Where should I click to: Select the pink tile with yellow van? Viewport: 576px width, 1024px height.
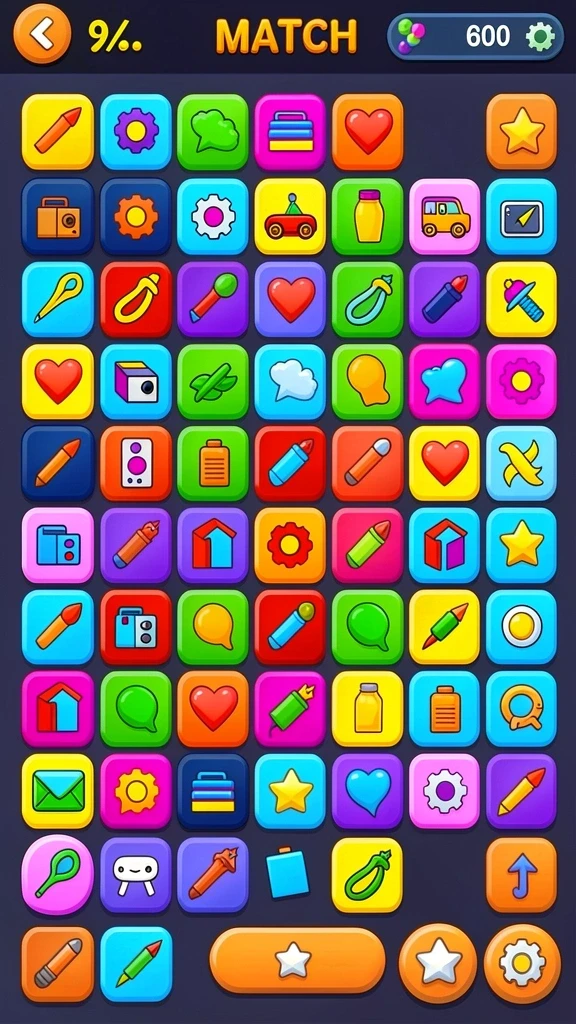445,217
